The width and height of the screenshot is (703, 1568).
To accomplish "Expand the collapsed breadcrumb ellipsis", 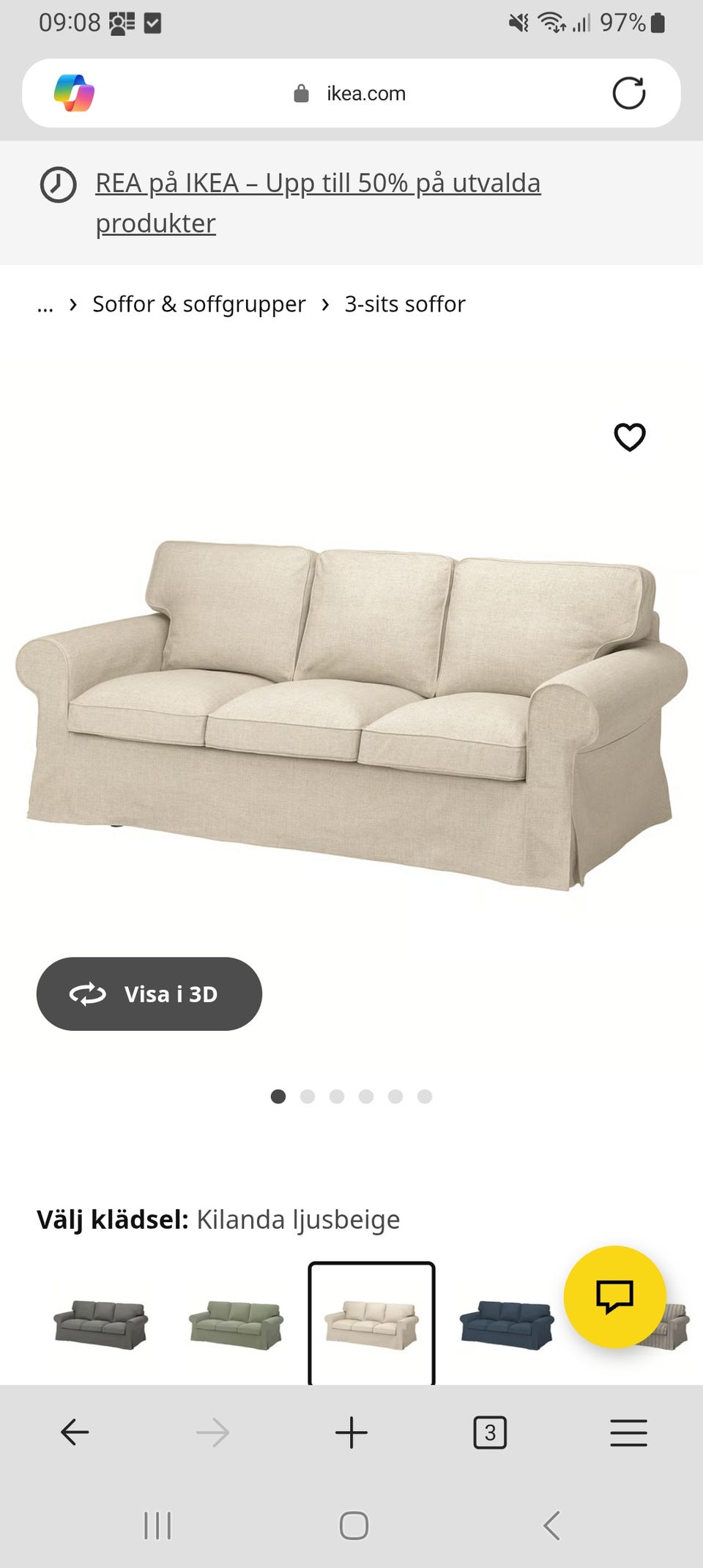I will (x=45, y=304).
